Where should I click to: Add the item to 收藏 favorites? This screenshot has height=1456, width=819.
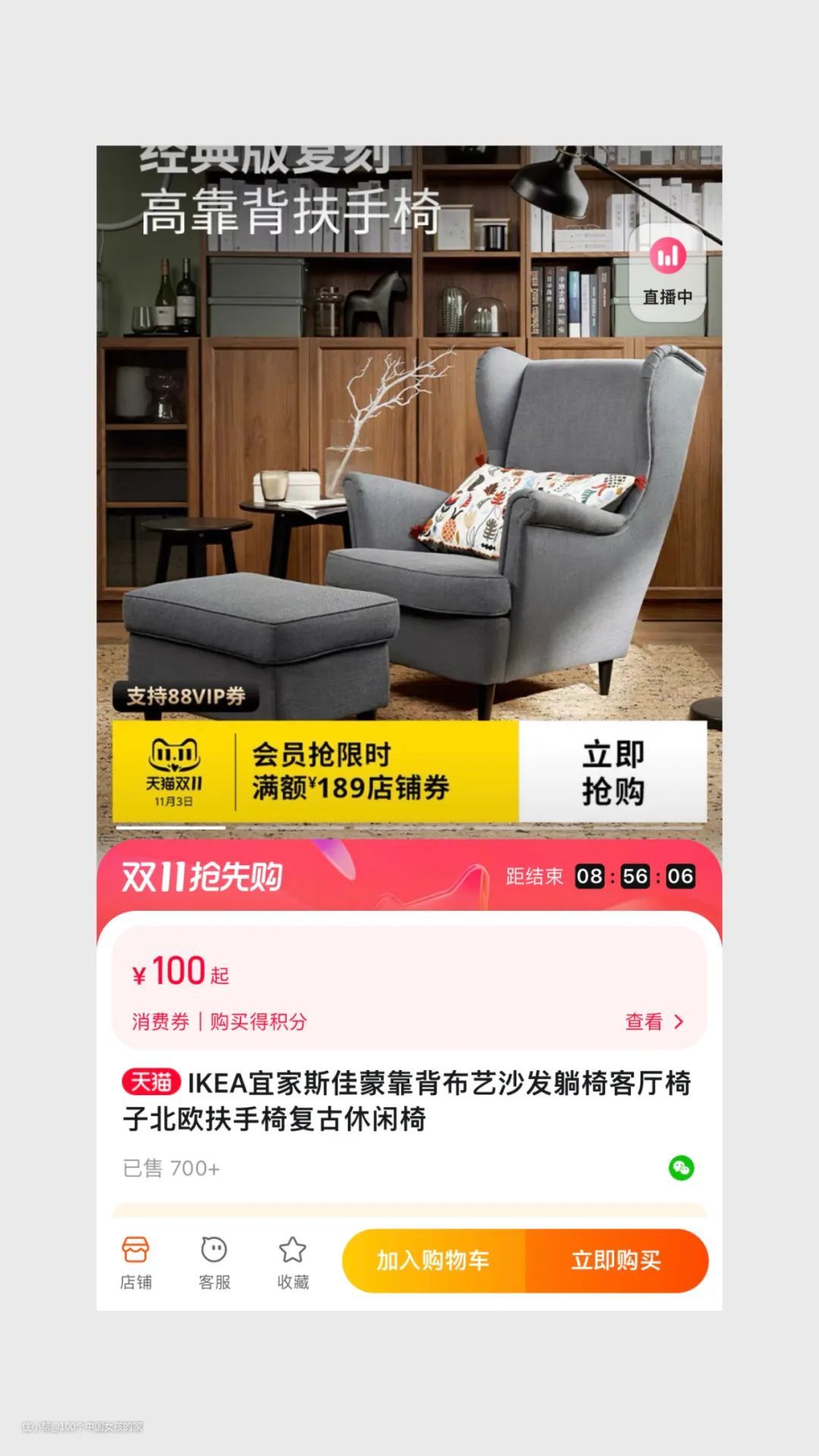pos(293,1262)
